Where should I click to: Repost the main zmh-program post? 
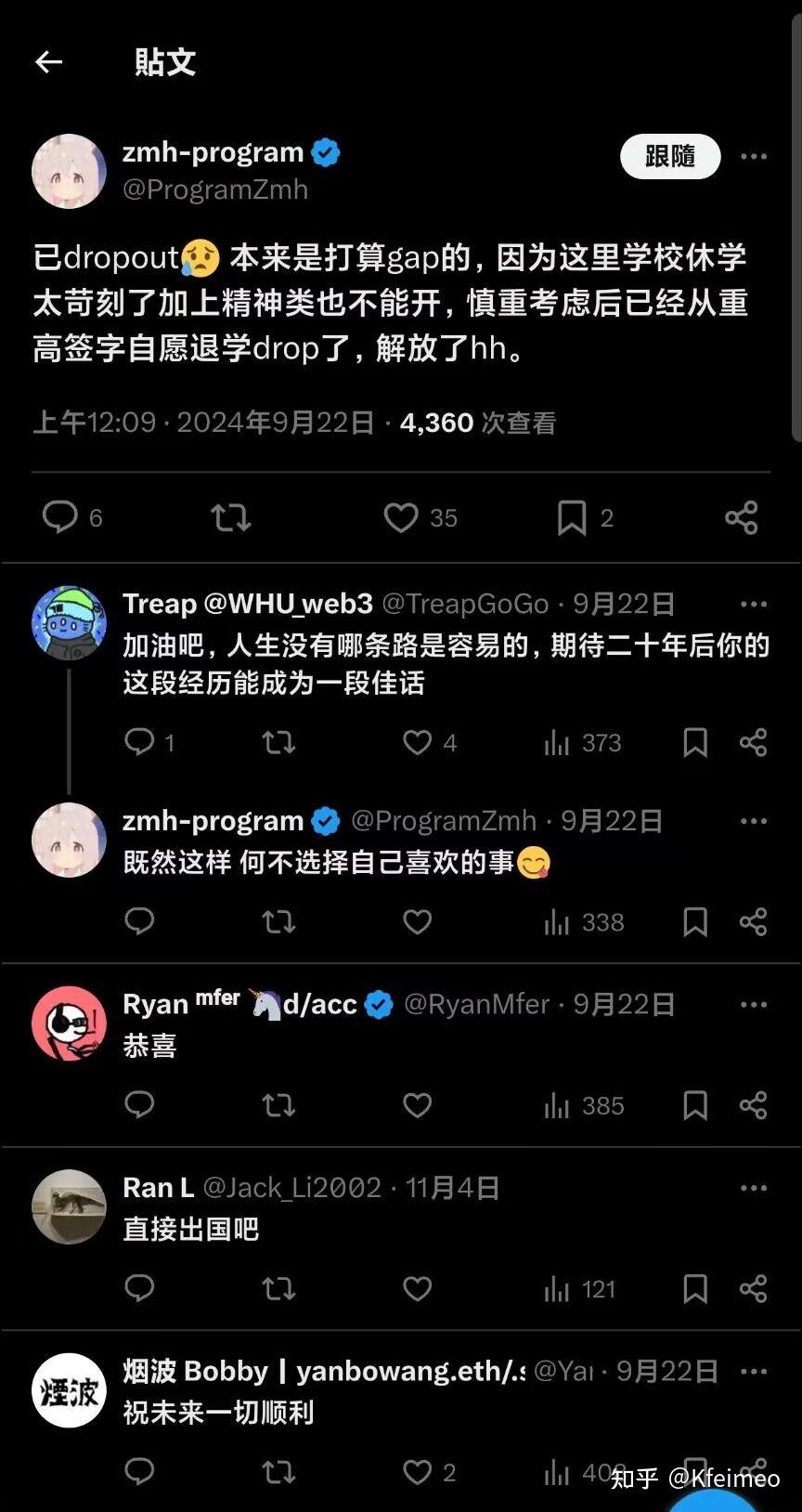click(x=231, y=517)
